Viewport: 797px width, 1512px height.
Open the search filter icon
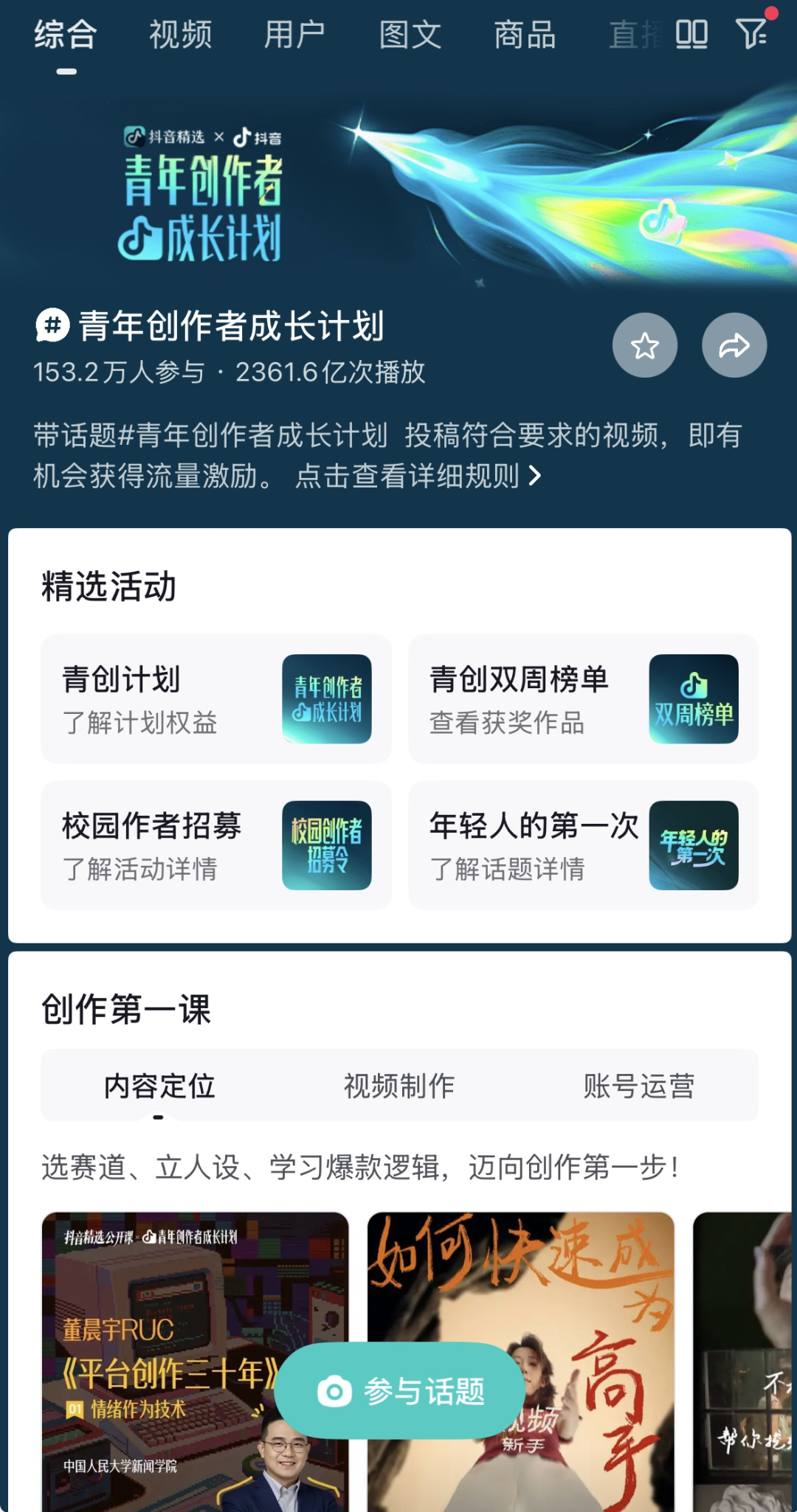pos(752,33)
